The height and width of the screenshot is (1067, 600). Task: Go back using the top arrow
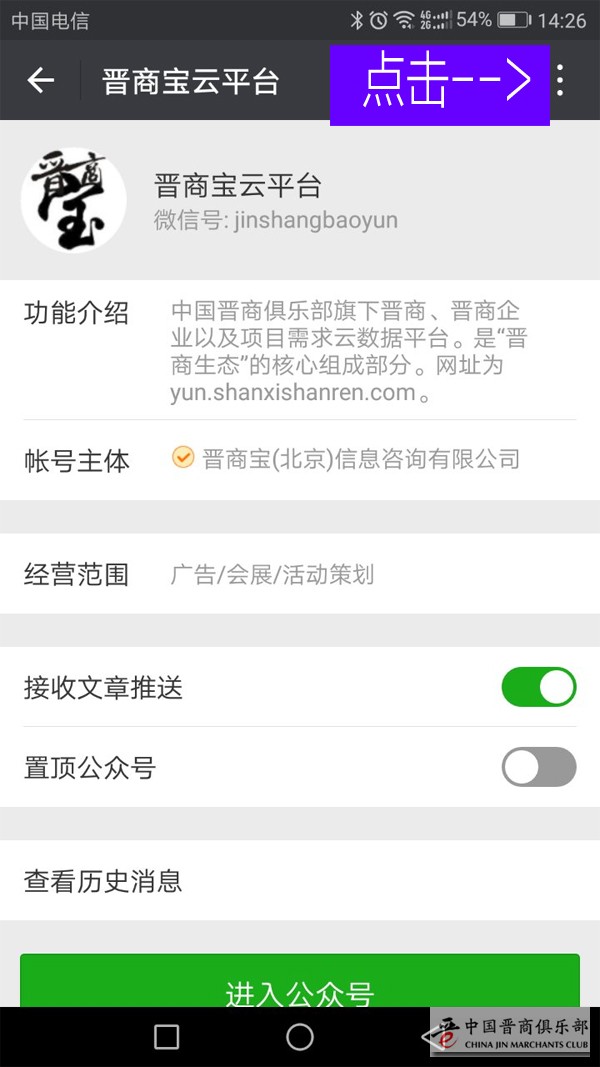click(40, 81)
